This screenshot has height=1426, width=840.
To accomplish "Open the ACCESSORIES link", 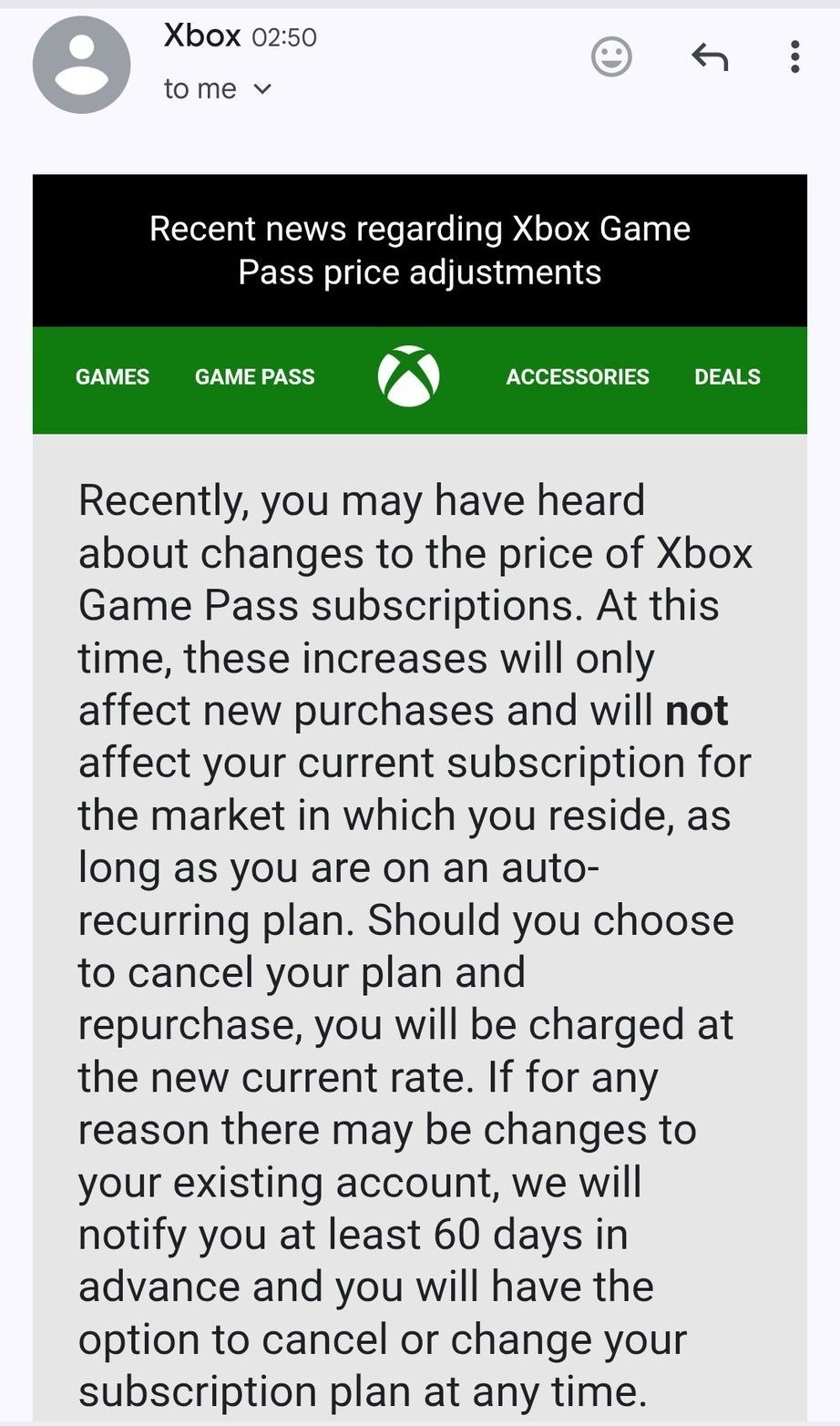I will click(578, 377).
